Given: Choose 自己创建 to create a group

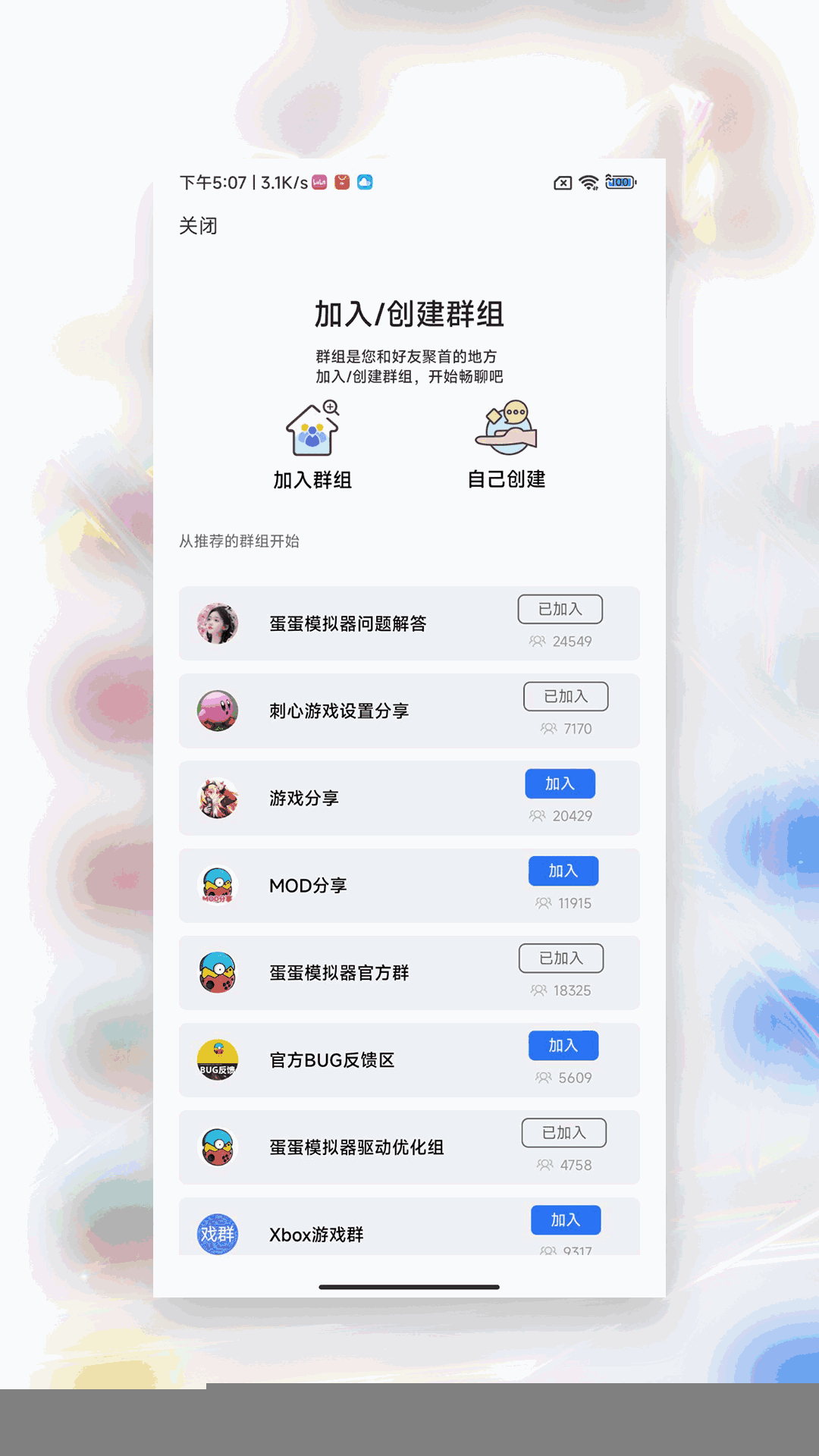Looking at the screenshot, I should (506, 446).
